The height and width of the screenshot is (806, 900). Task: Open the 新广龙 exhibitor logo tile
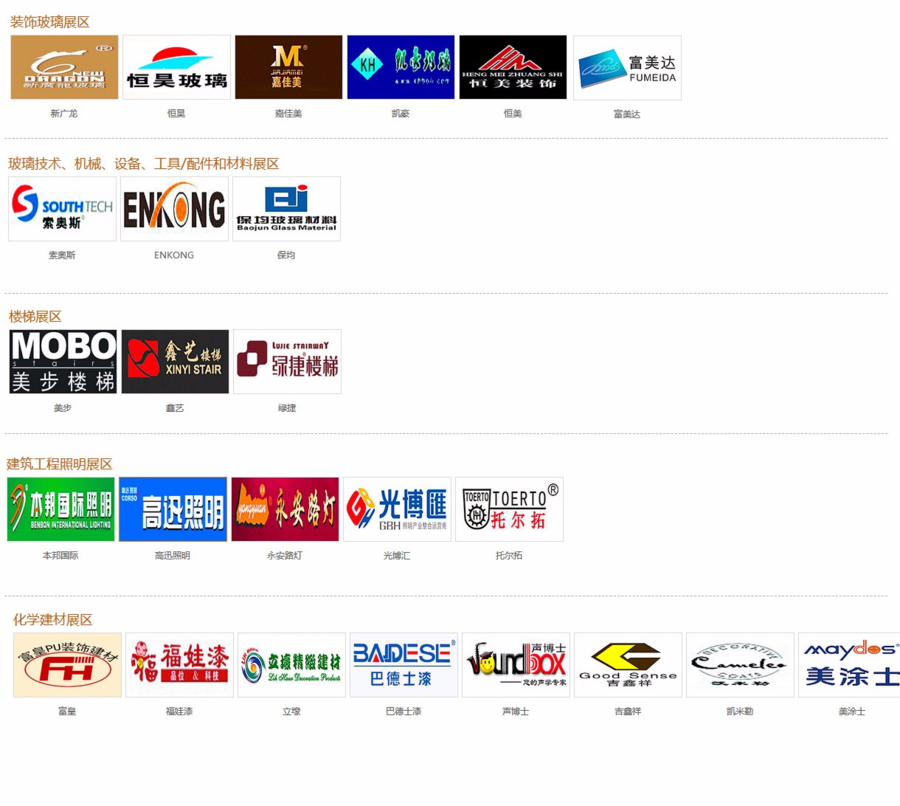click(64, 68)
